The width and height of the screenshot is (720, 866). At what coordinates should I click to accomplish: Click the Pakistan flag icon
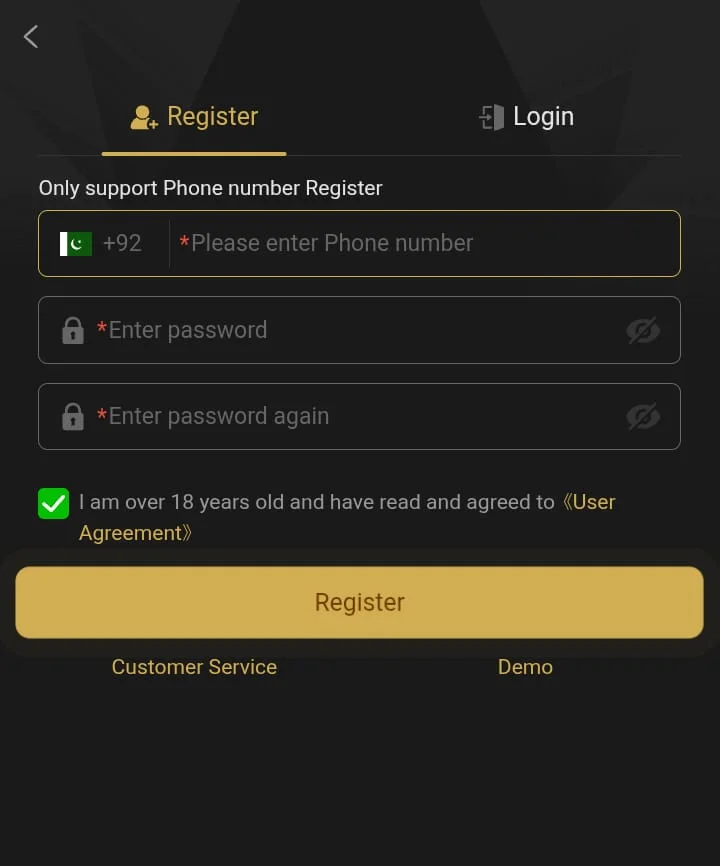pos(75,243)
